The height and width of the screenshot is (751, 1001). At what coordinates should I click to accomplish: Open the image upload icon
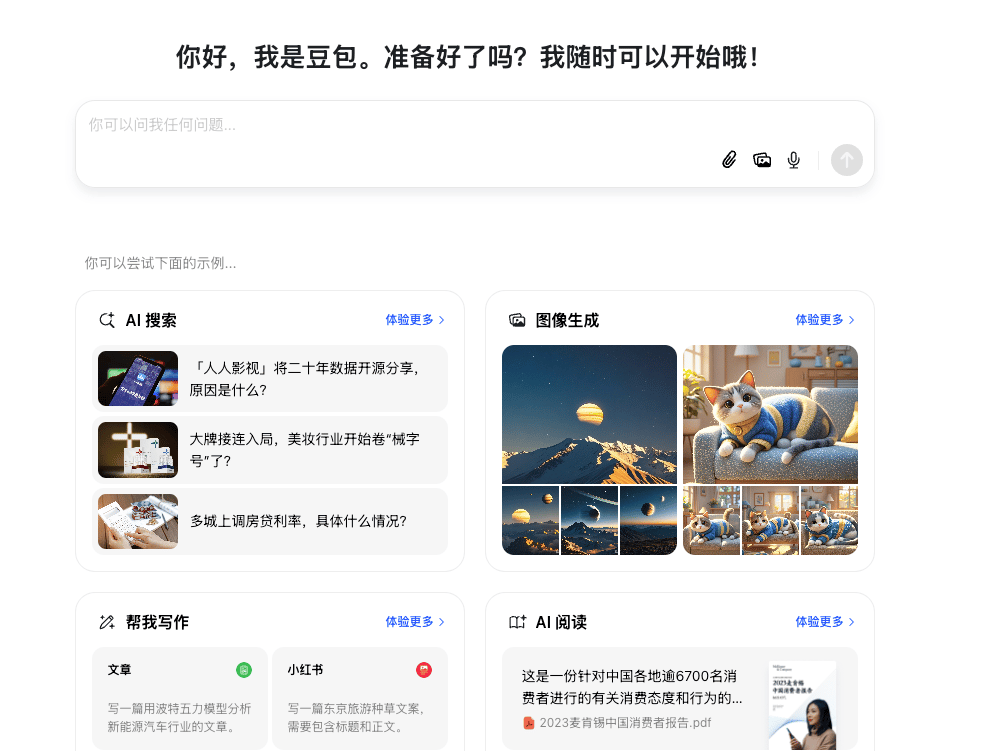coord(762,160)
